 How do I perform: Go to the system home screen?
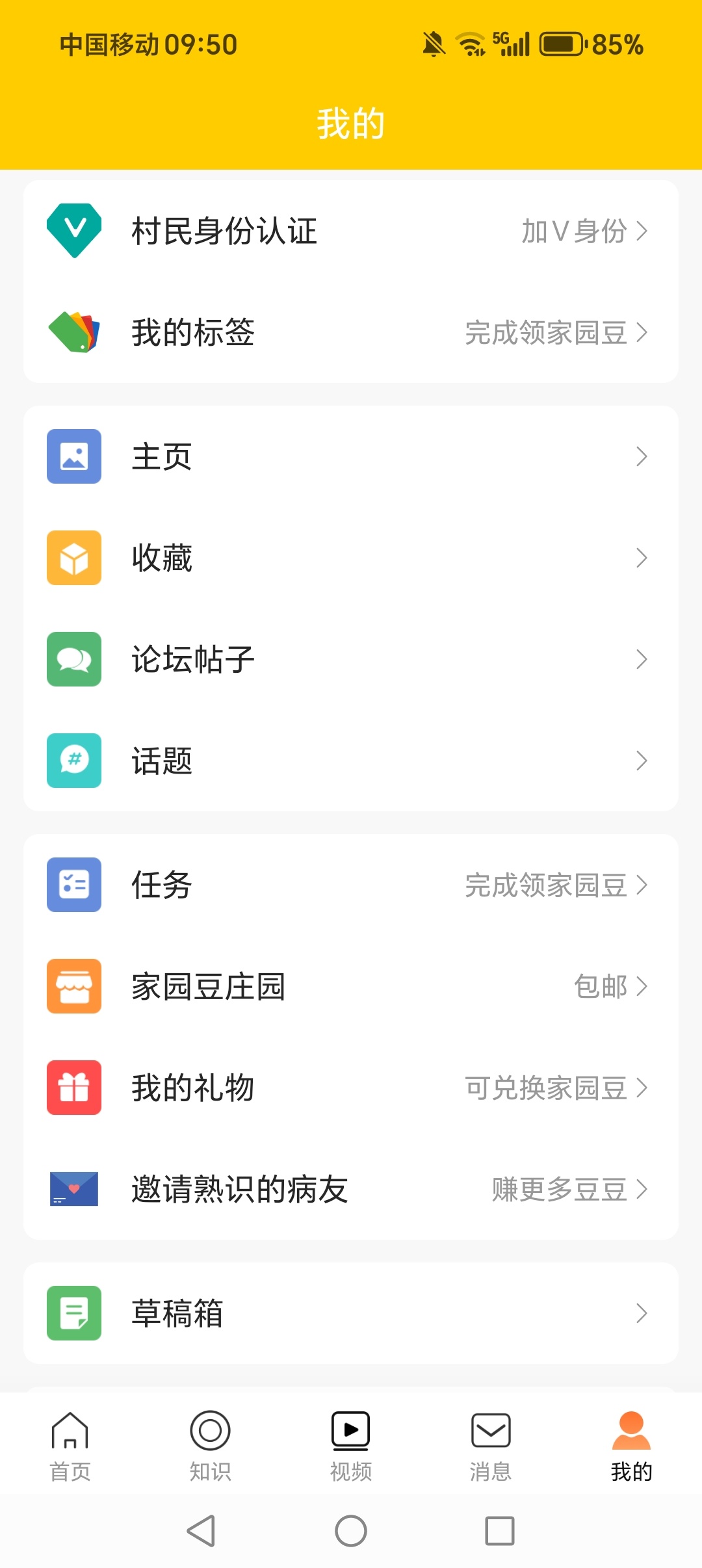point(351,1531)
